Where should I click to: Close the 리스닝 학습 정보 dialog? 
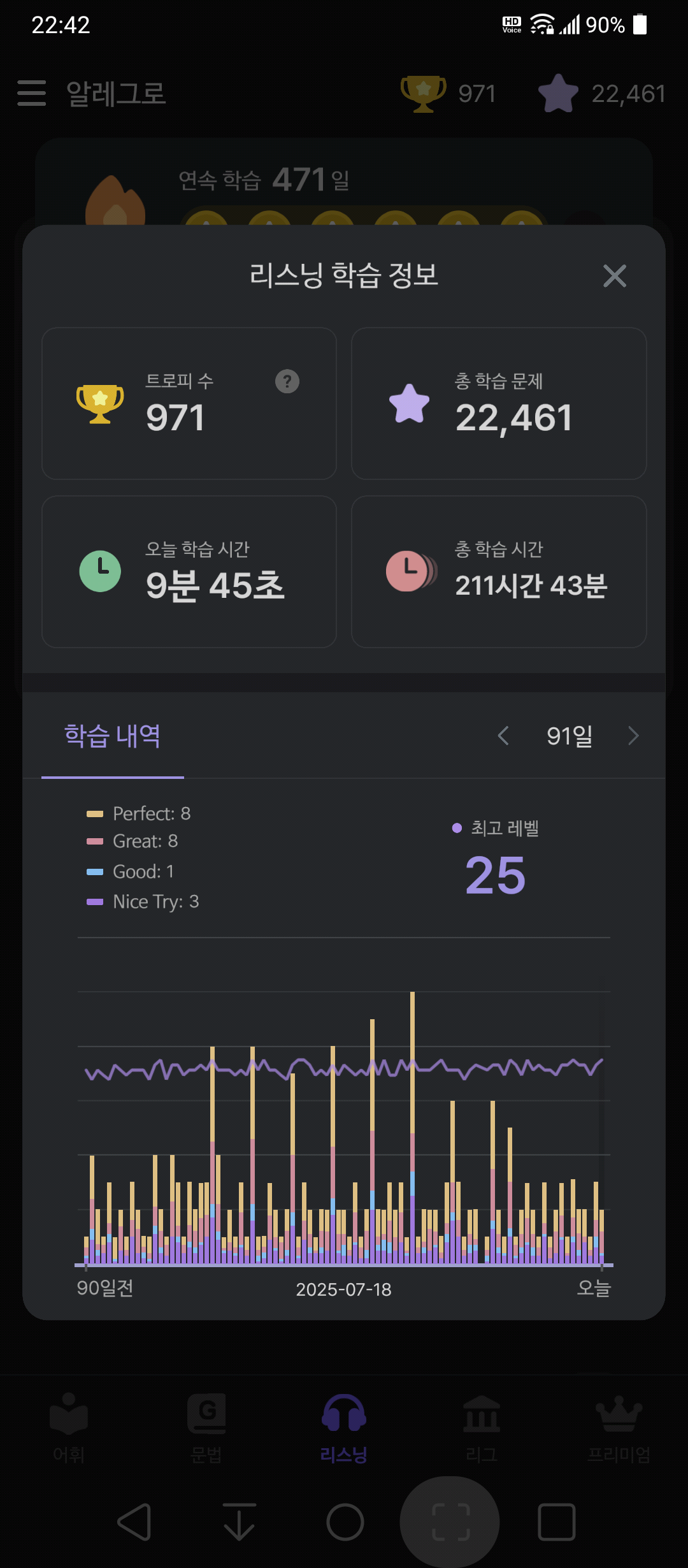(x=614, y=276)
